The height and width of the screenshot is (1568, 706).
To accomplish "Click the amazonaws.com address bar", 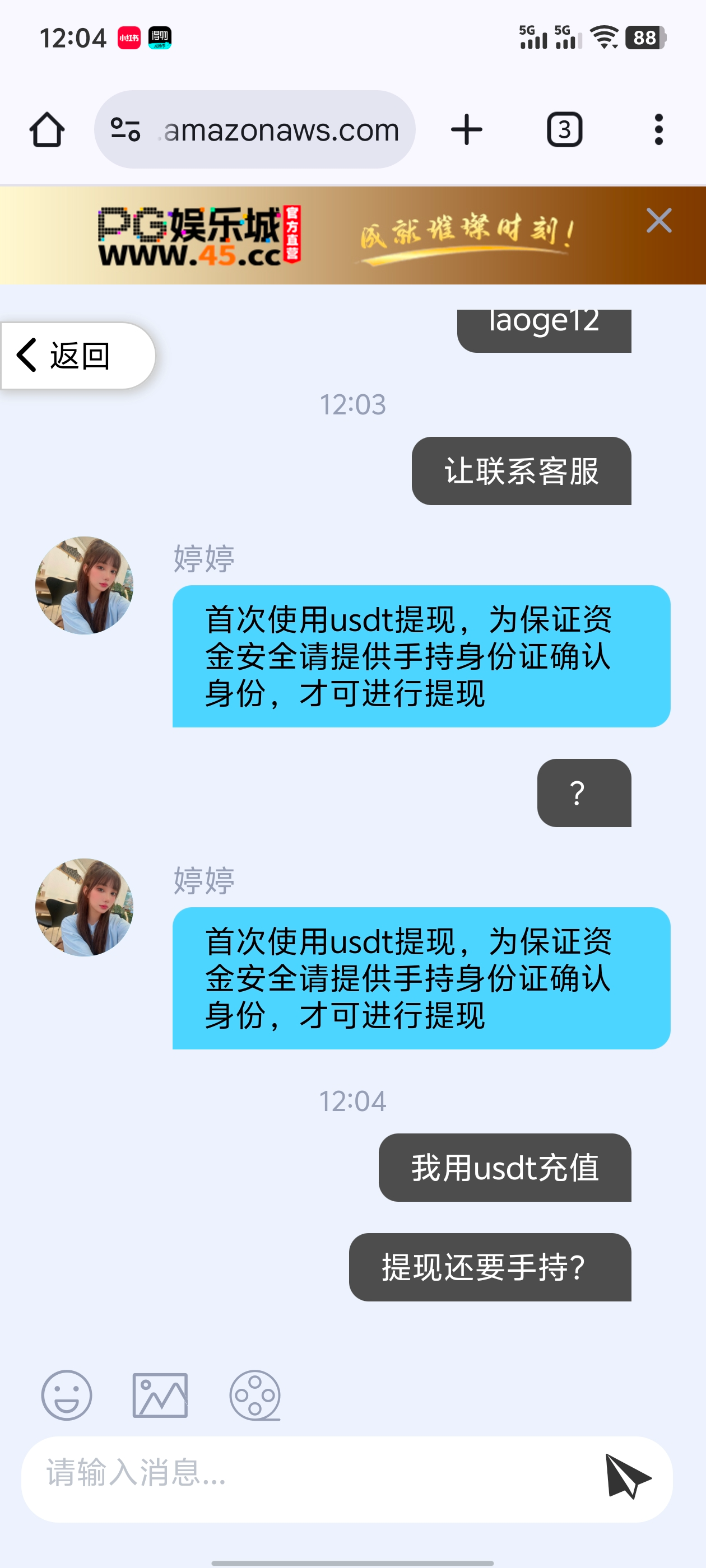I will (x=279, y=129).
